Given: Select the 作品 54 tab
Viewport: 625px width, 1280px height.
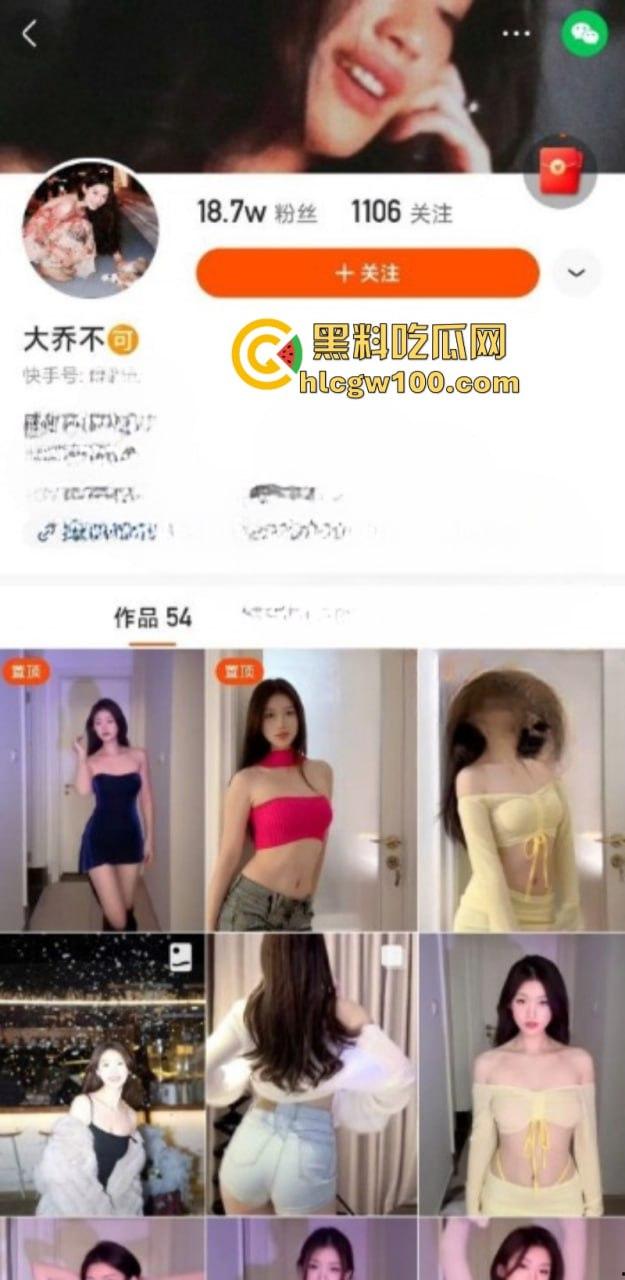Looking at the screenshot, I should [x=152, y=618].
